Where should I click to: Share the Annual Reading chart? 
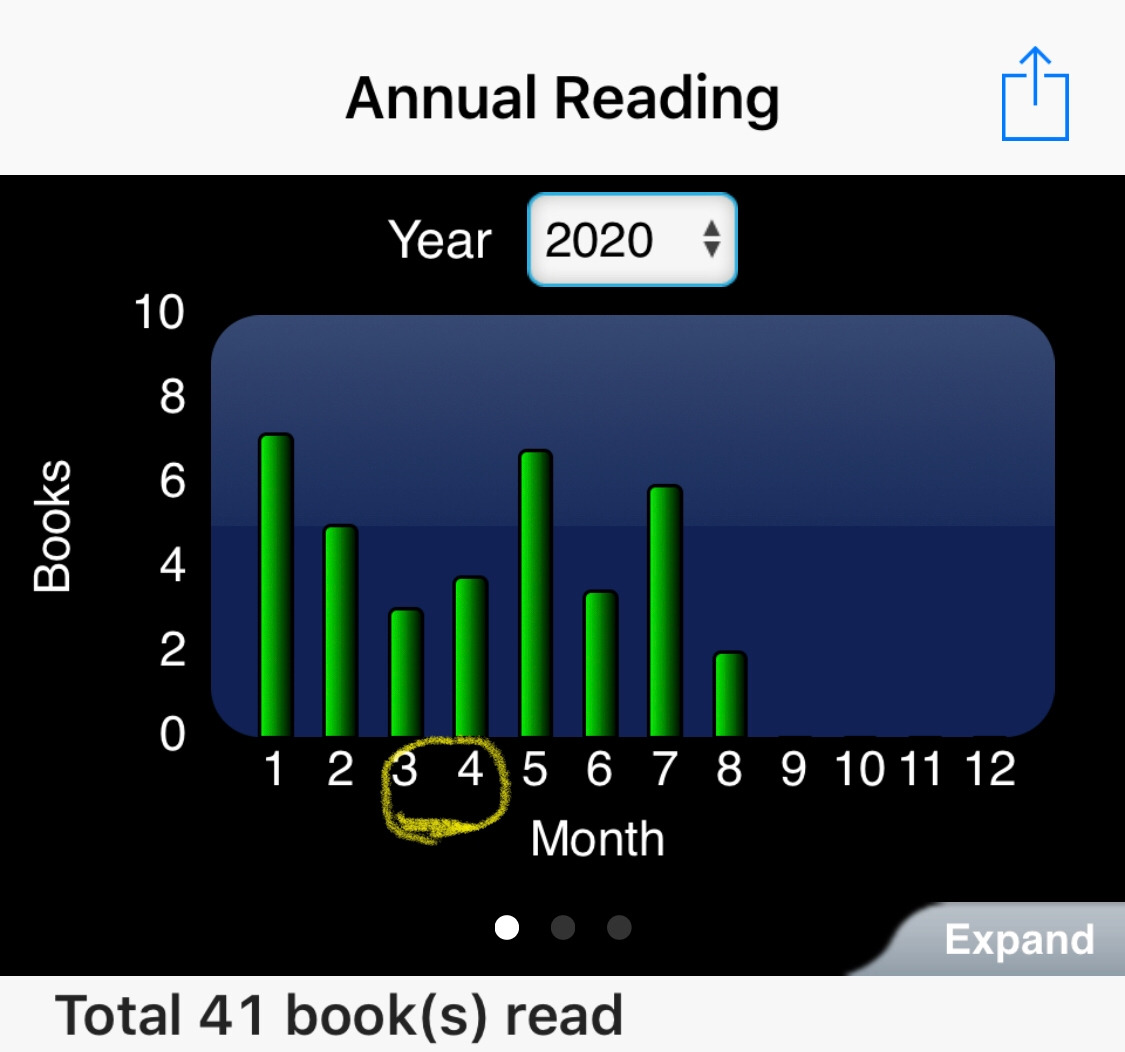[x=1035, y=94]
